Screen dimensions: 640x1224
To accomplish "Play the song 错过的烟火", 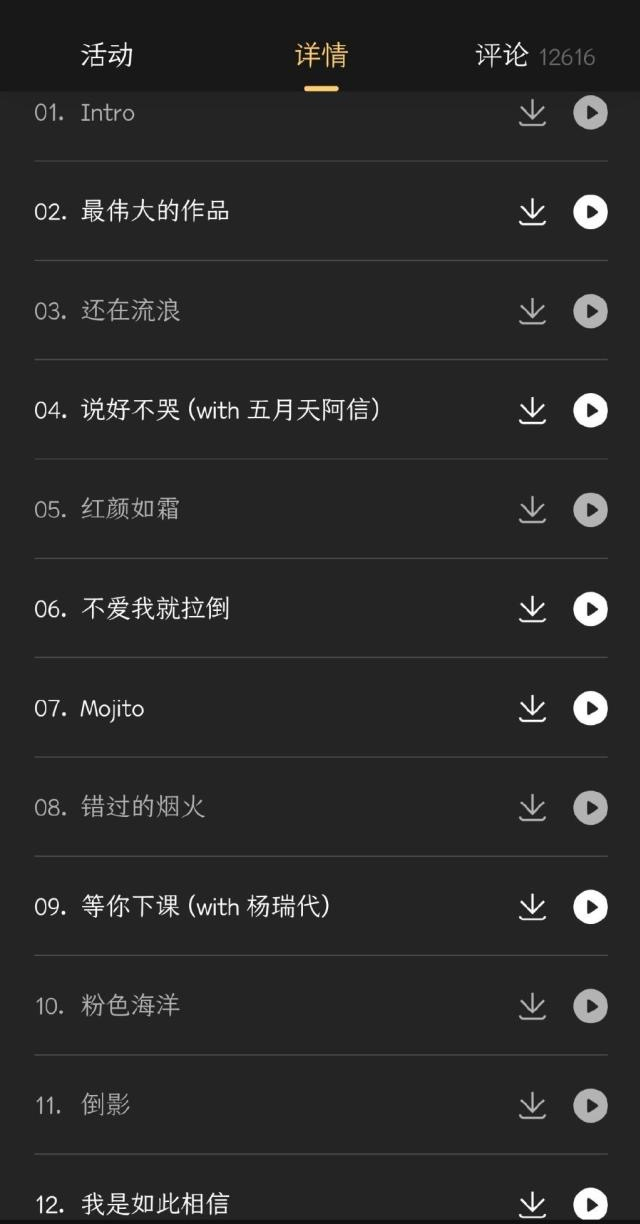I will coord(590,807).
